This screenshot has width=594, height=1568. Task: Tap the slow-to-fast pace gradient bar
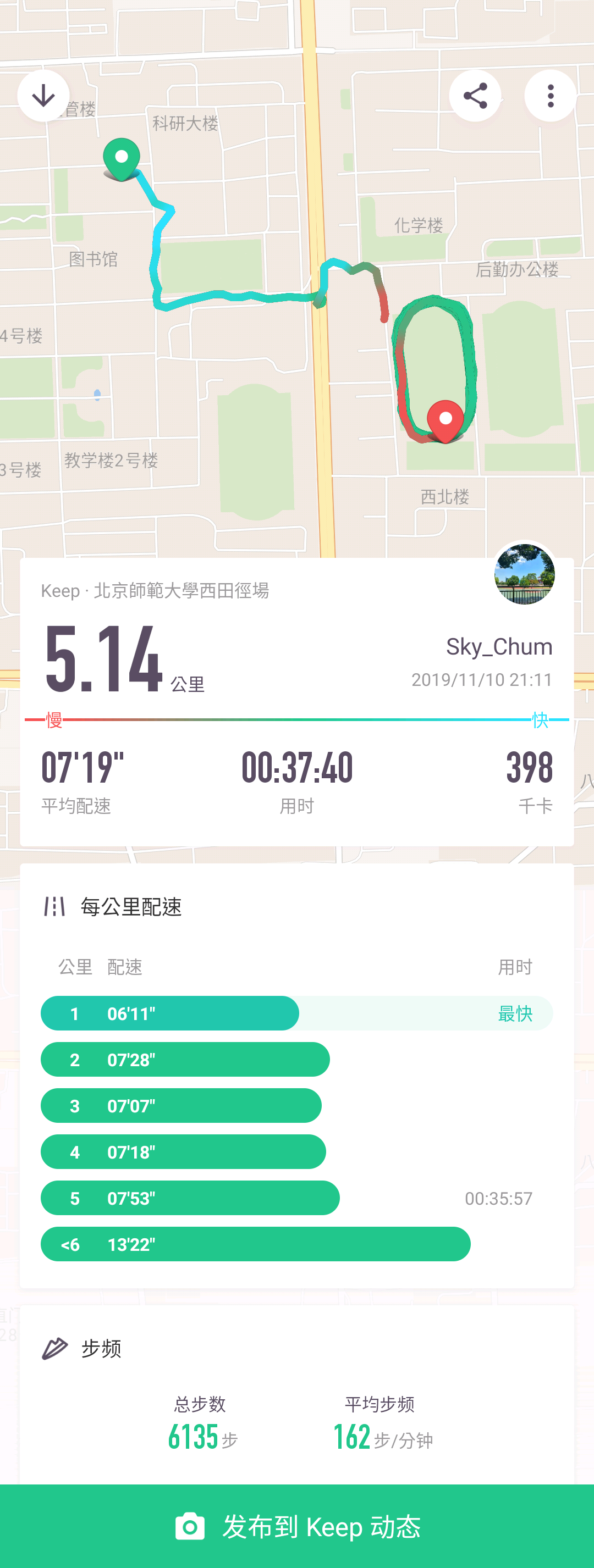tap(296, 720)
